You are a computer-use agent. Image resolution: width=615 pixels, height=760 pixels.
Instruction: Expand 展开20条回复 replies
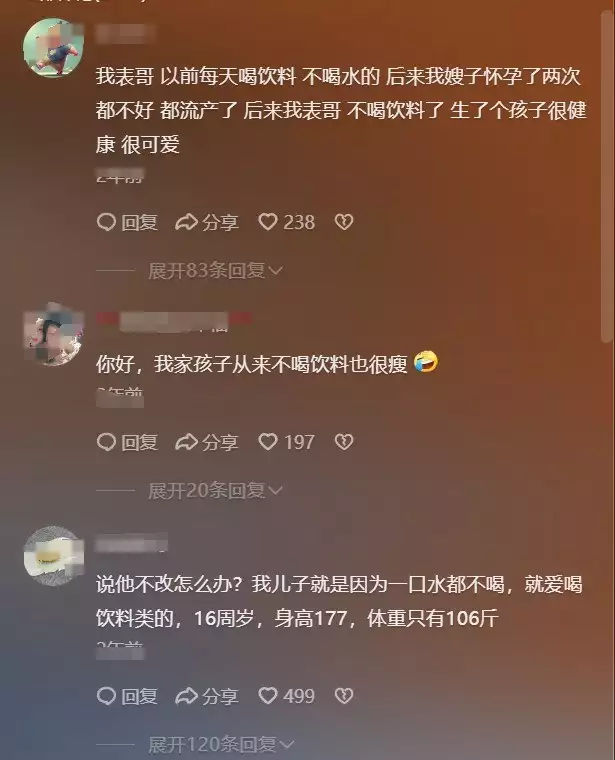click(215, 490)
